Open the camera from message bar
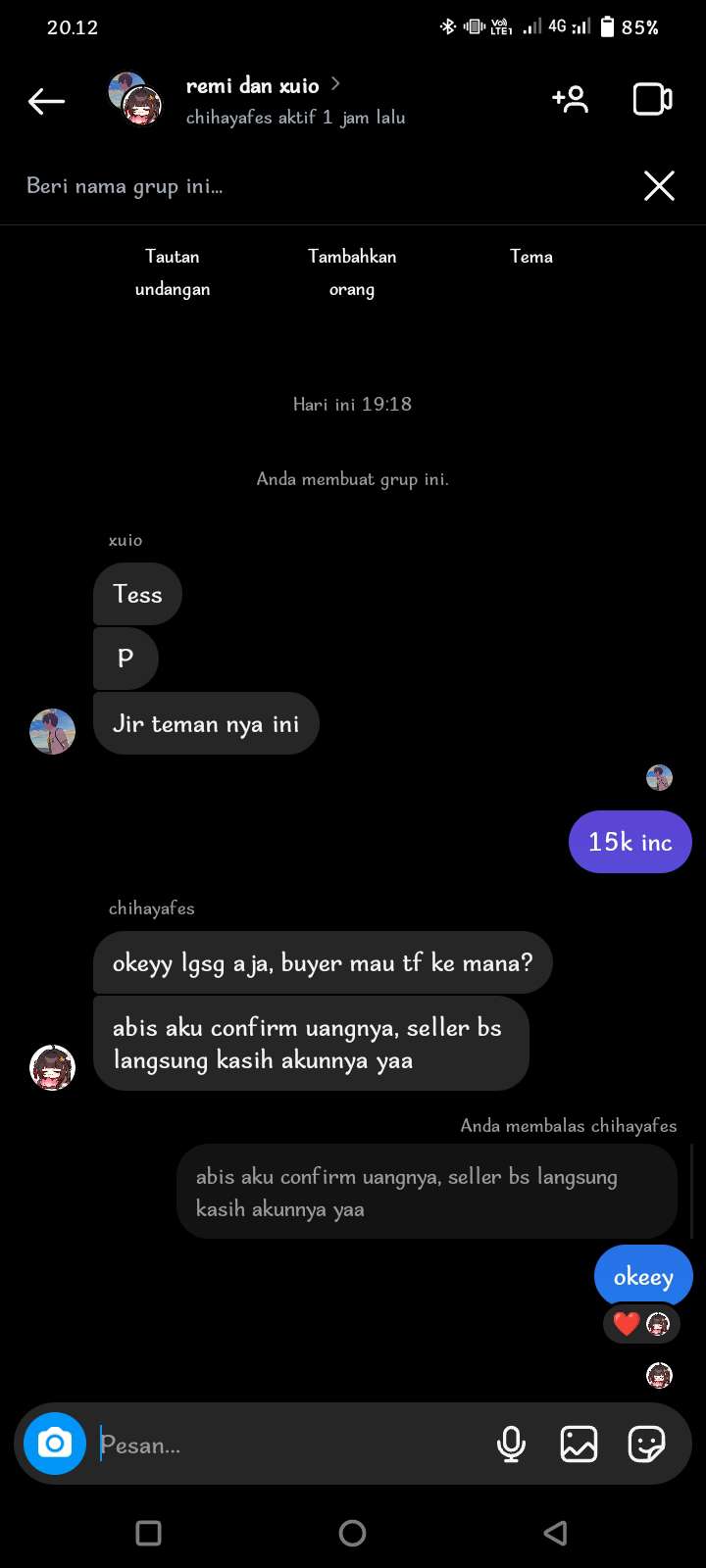The width and height of the screenshot is (706, 1568). pyautogui.click(x=55, y=1444)
